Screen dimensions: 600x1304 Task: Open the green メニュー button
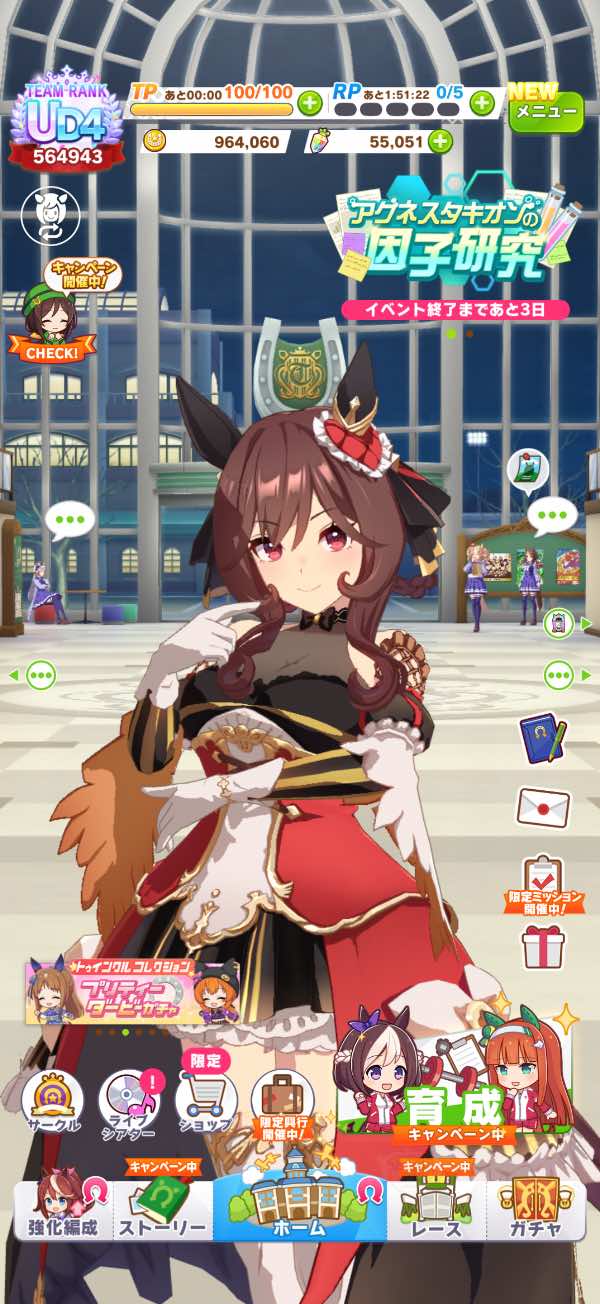pyautogui.click(x=545, y=112)
